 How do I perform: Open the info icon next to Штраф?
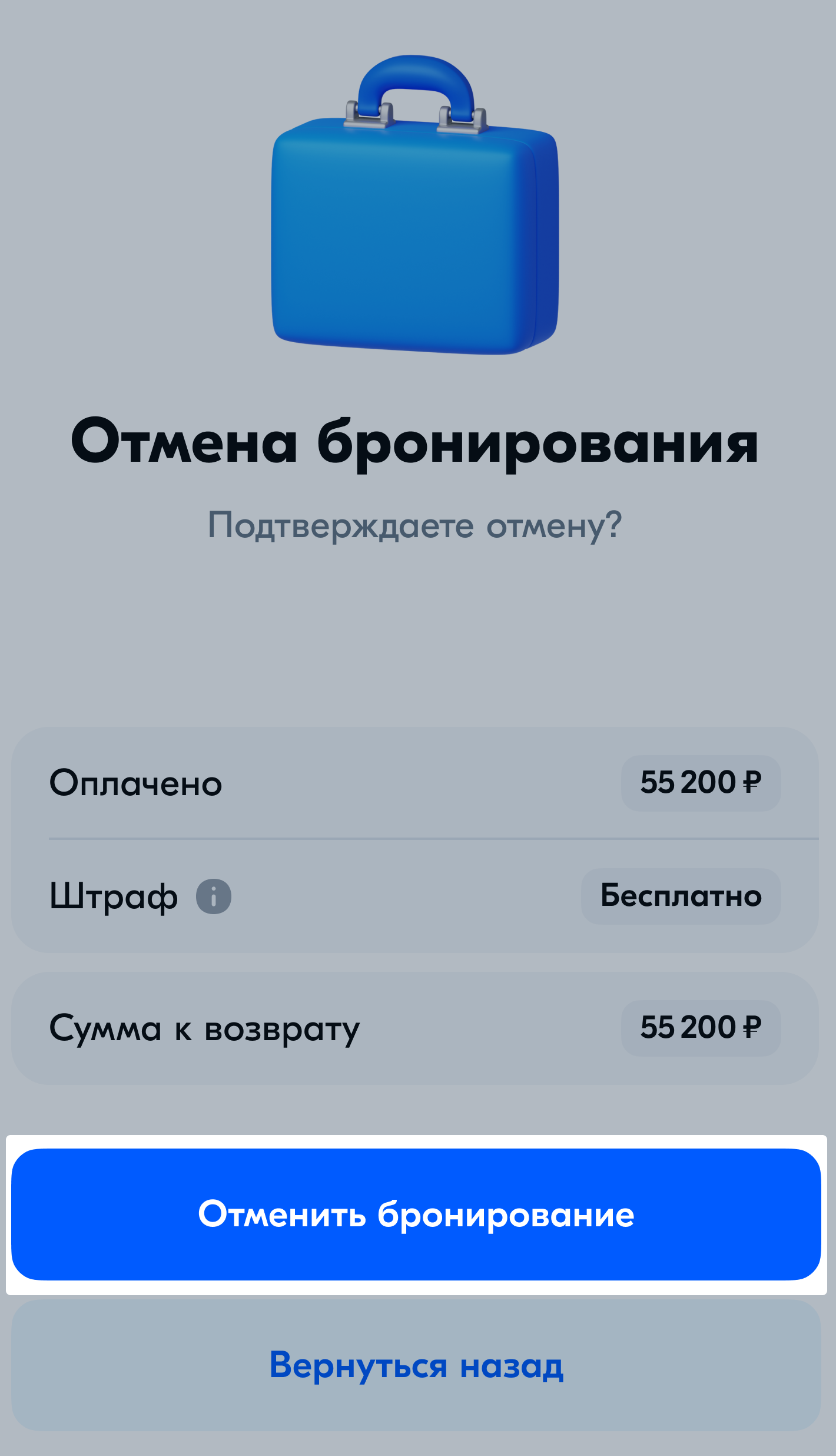pyautogui.click(x=213, y=896)
